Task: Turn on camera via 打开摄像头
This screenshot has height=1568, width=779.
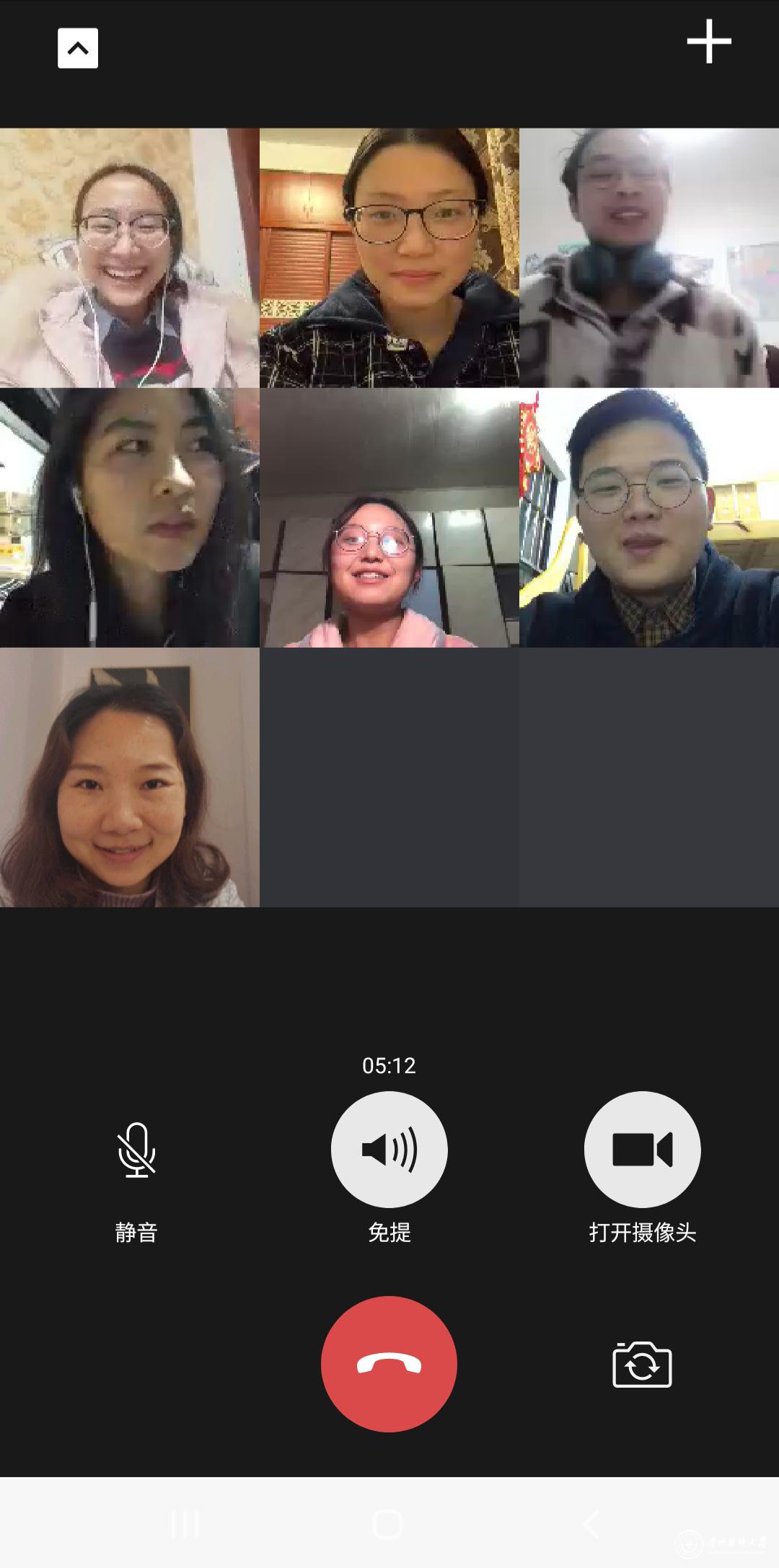Action: coord(642,1150)
